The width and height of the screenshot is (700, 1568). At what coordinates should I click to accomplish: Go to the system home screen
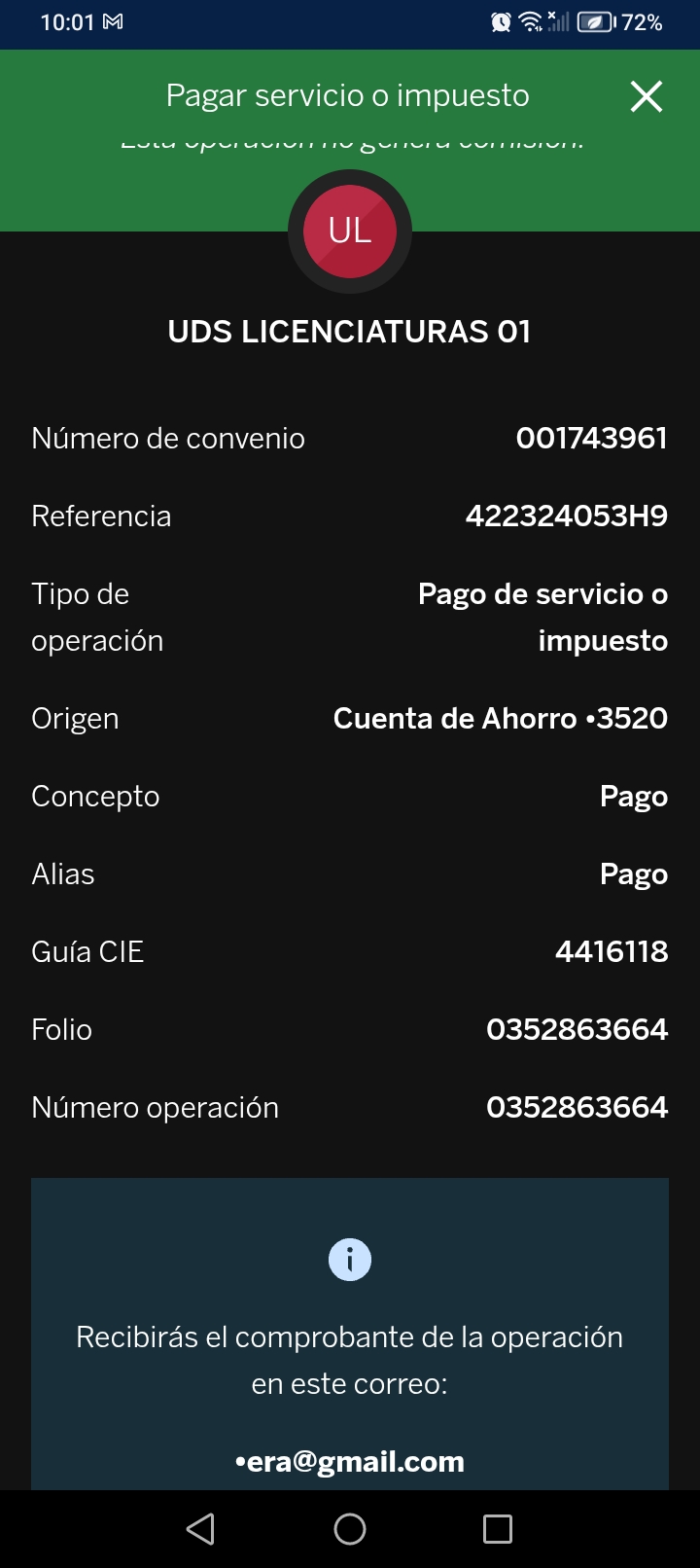coord(350,1529)
